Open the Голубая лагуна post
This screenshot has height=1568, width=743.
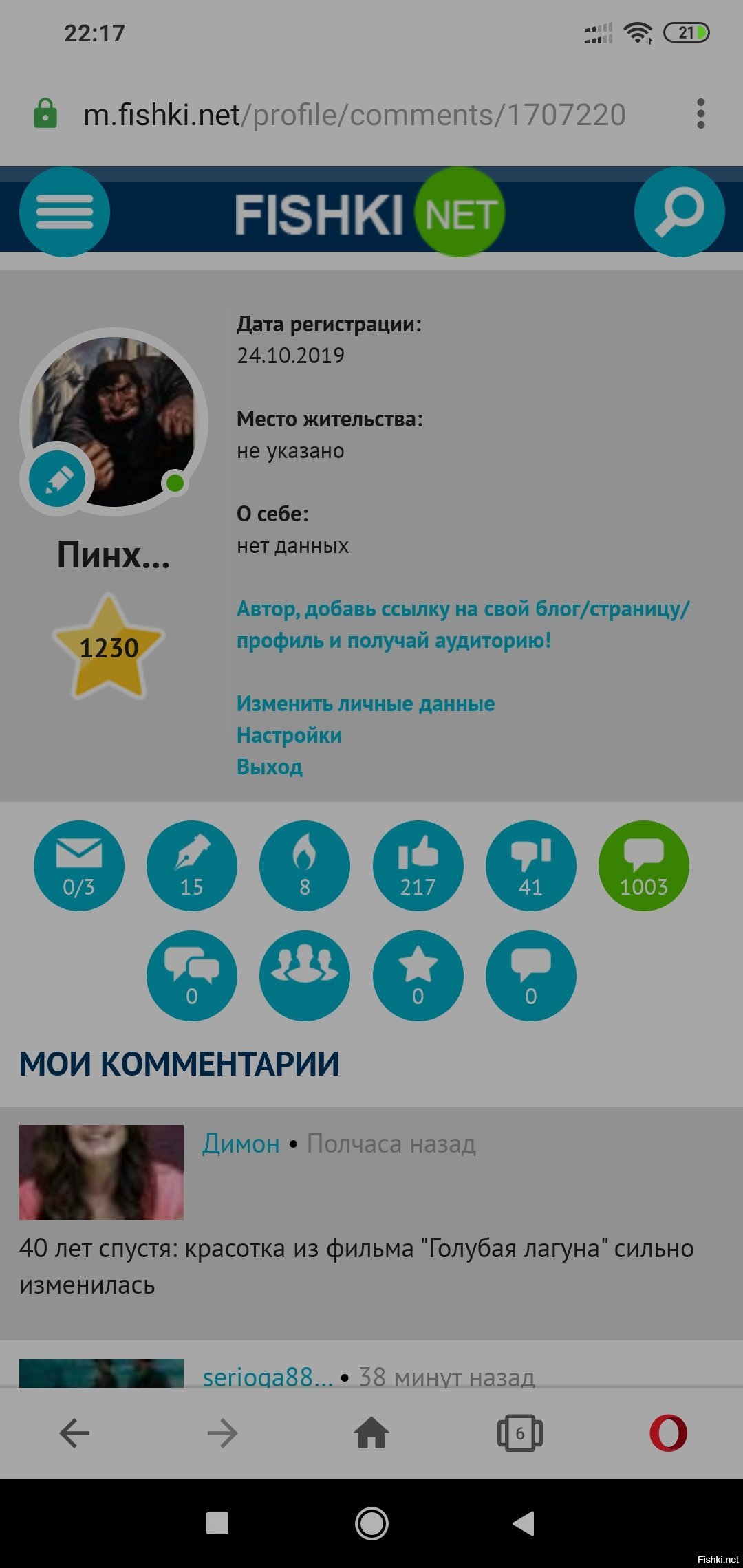click(356, 1266)
